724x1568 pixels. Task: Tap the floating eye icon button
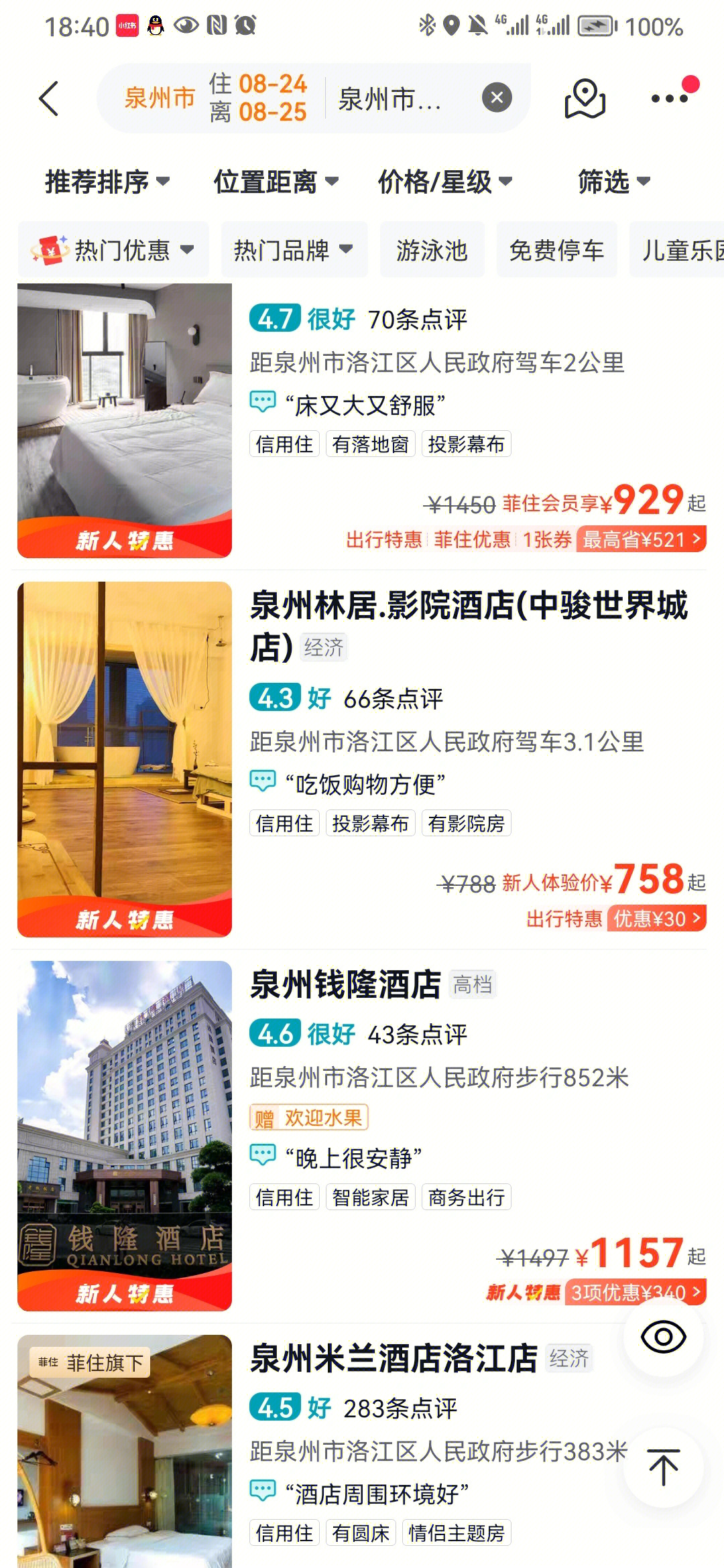click(x=663, y=1337)
